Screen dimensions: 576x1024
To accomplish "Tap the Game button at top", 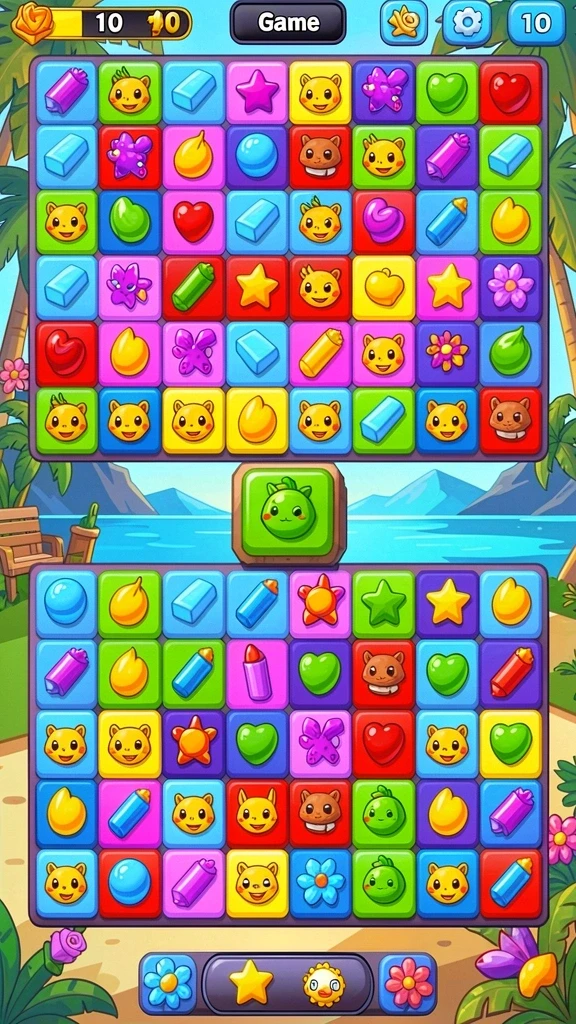I will 288,23.
